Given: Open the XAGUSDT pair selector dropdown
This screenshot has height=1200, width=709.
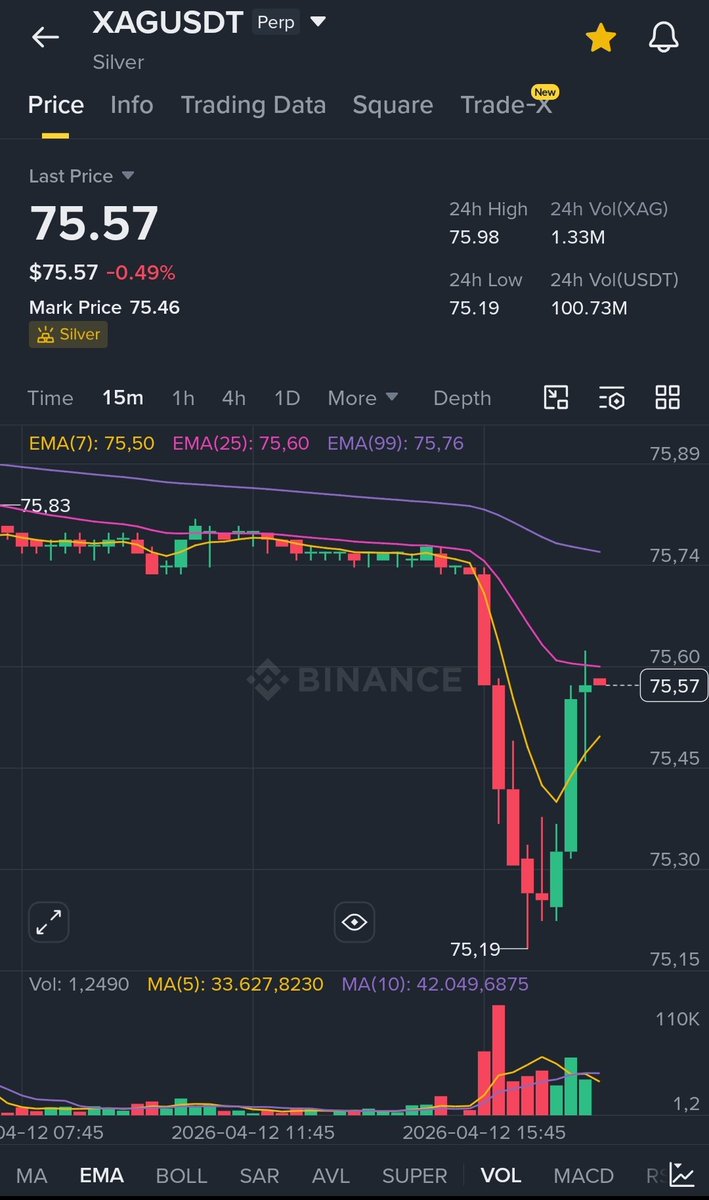Looking at the screenshot, I should pos(318,22).
